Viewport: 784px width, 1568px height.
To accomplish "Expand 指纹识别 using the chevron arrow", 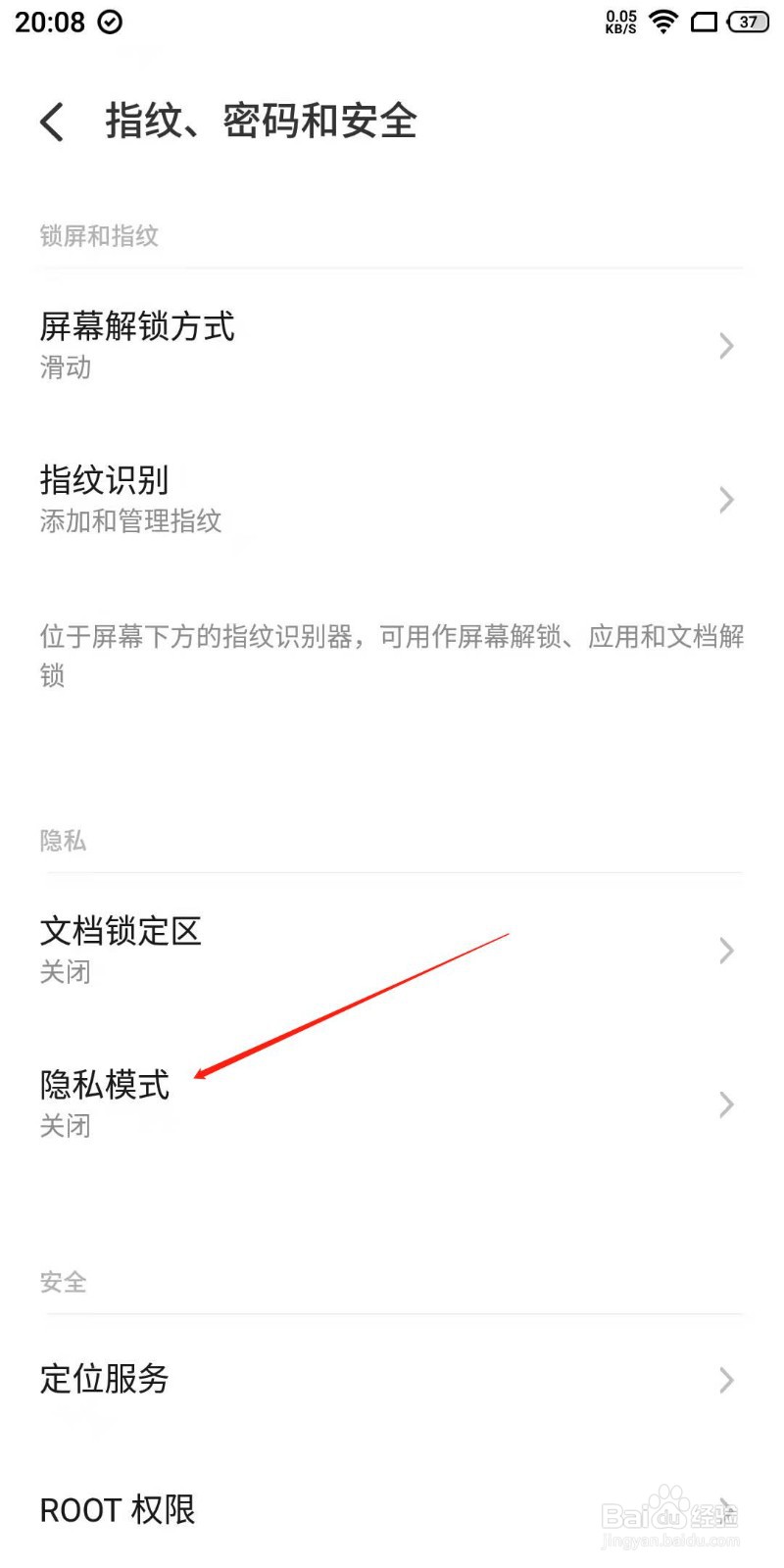I will point(725,500).
